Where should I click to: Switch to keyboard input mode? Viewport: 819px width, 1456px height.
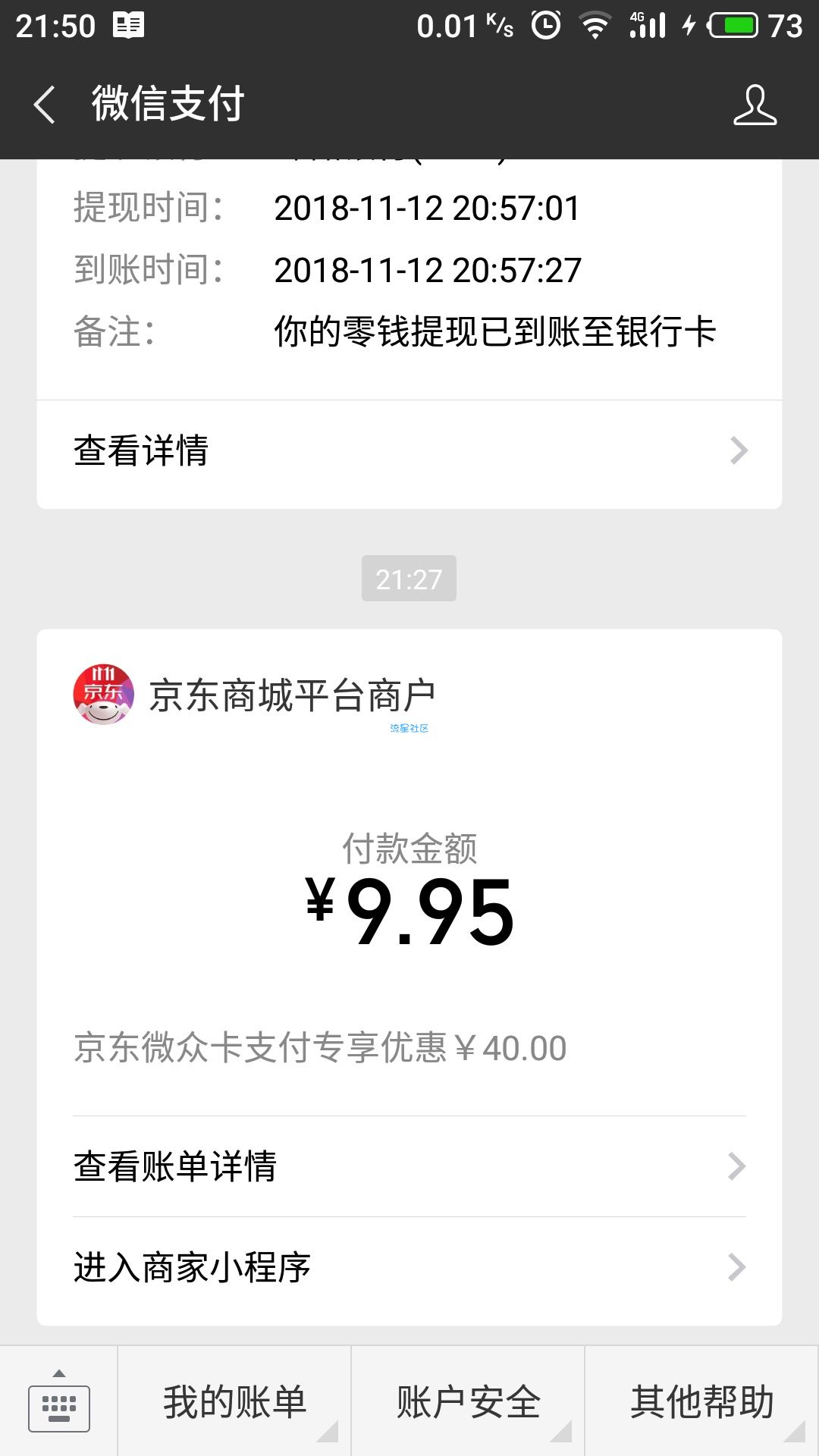click(59, 1401)
